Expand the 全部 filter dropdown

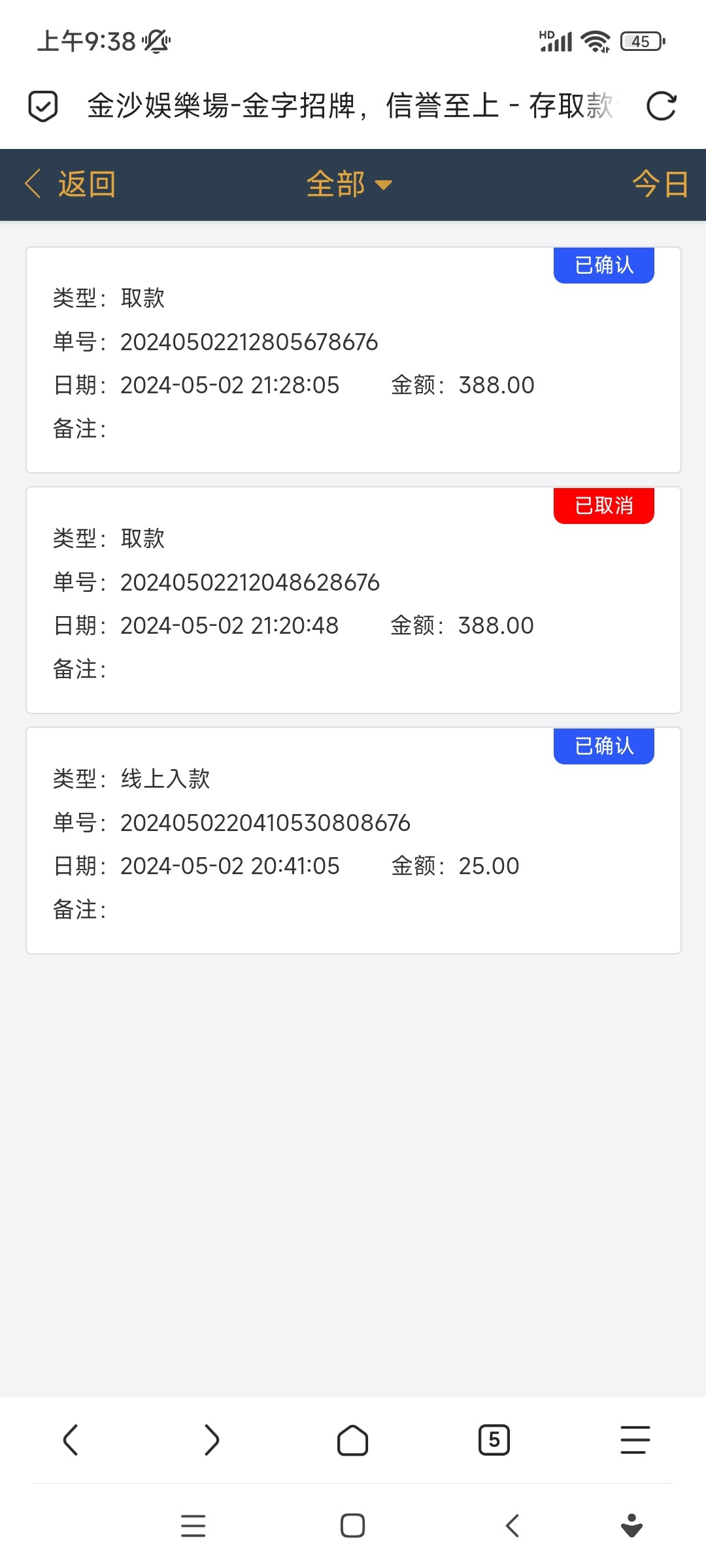tap(349, 184)
